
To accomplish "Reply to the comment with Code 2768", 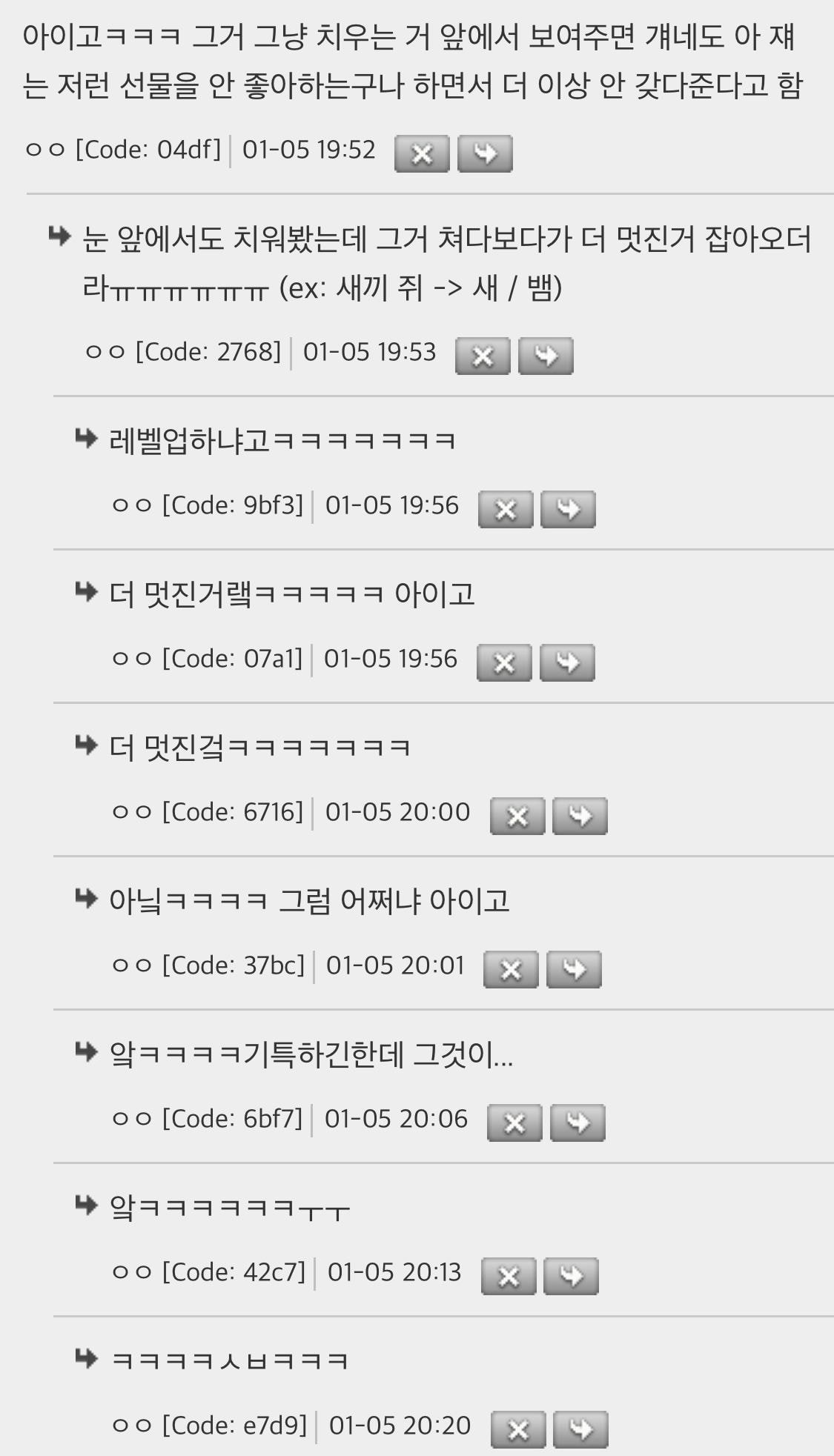I will 546,356.
